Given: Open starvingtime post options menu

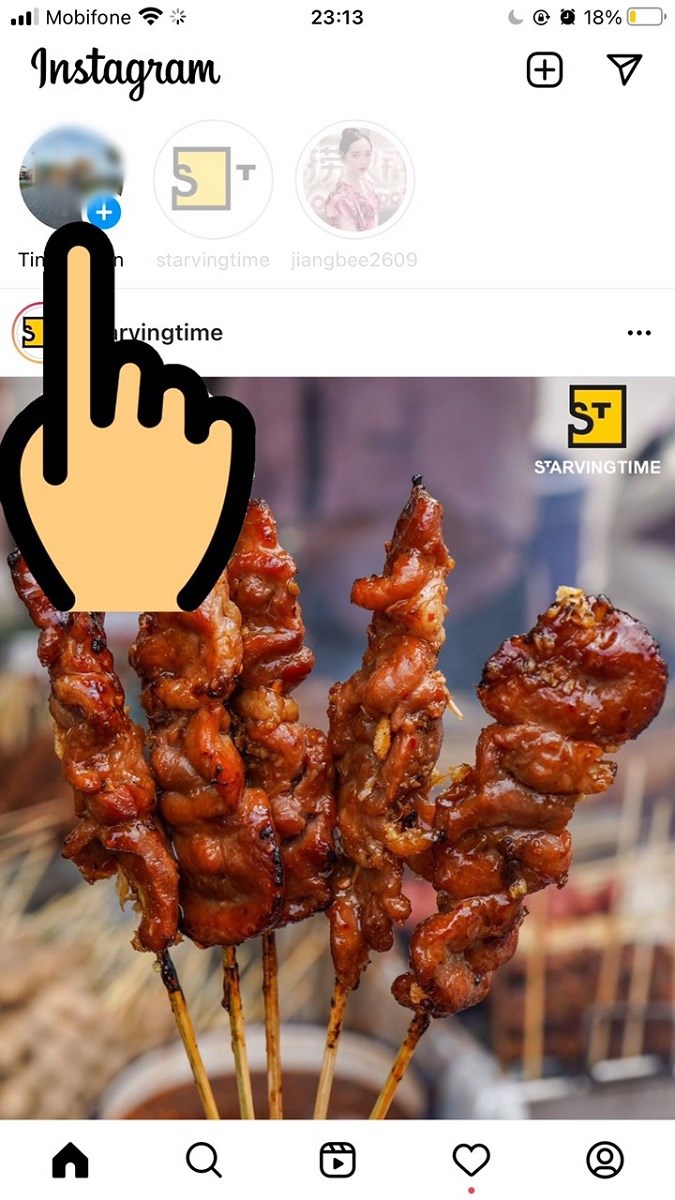Looking at the screenshot, I should (639, 333).
